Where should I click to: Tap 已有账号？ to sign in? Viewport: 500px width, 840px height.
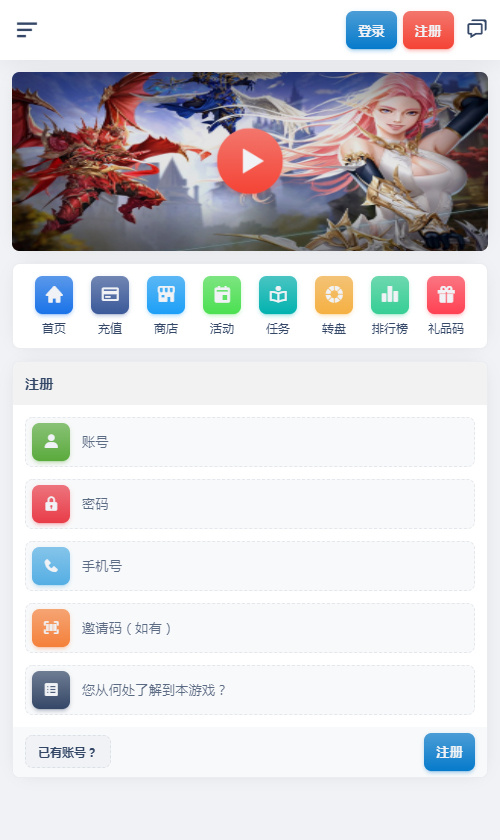coord(68,752)
